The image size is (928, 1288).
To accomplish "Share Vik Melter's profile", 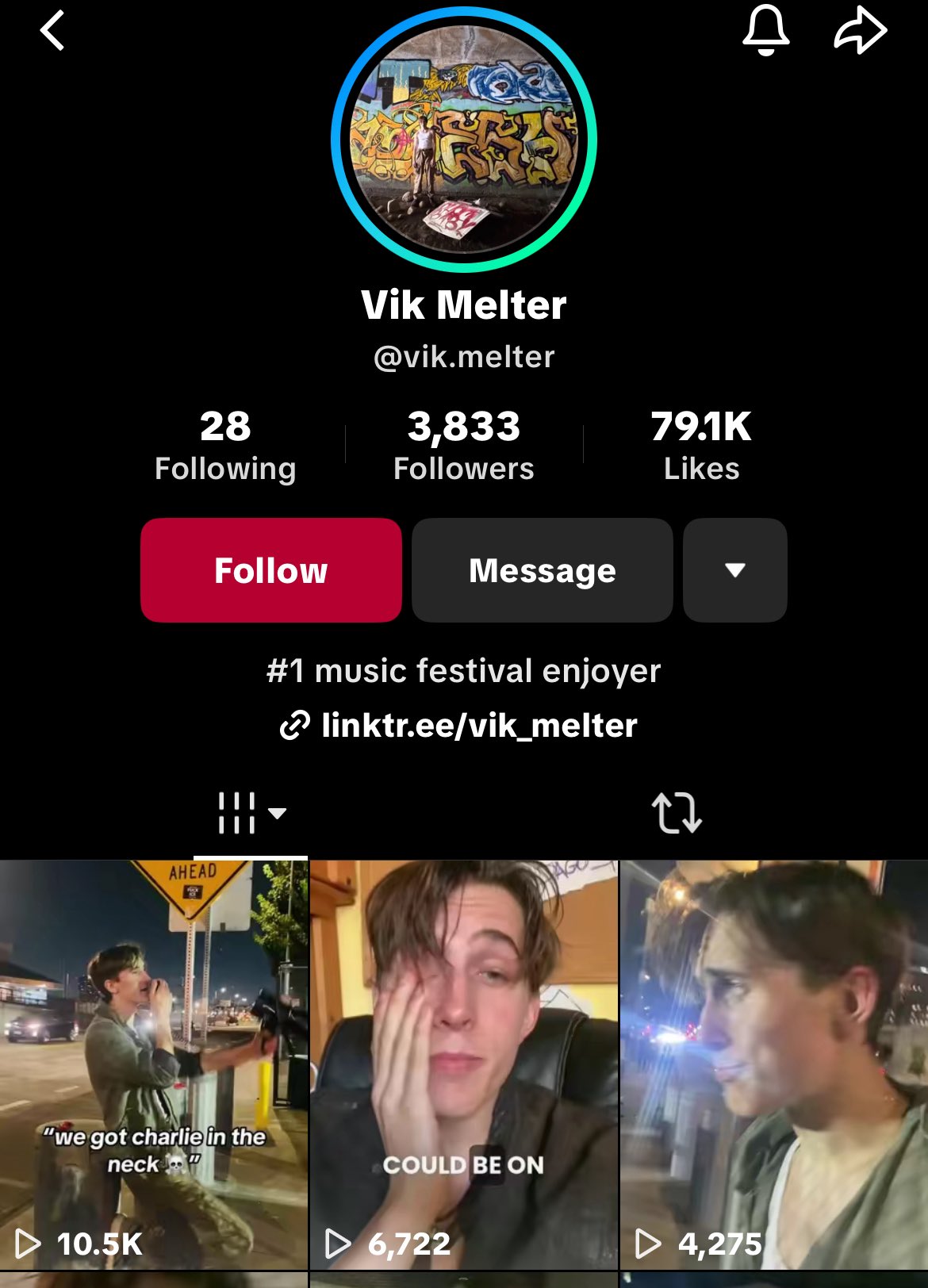I will pyautogui.click(x=860, y=32).
